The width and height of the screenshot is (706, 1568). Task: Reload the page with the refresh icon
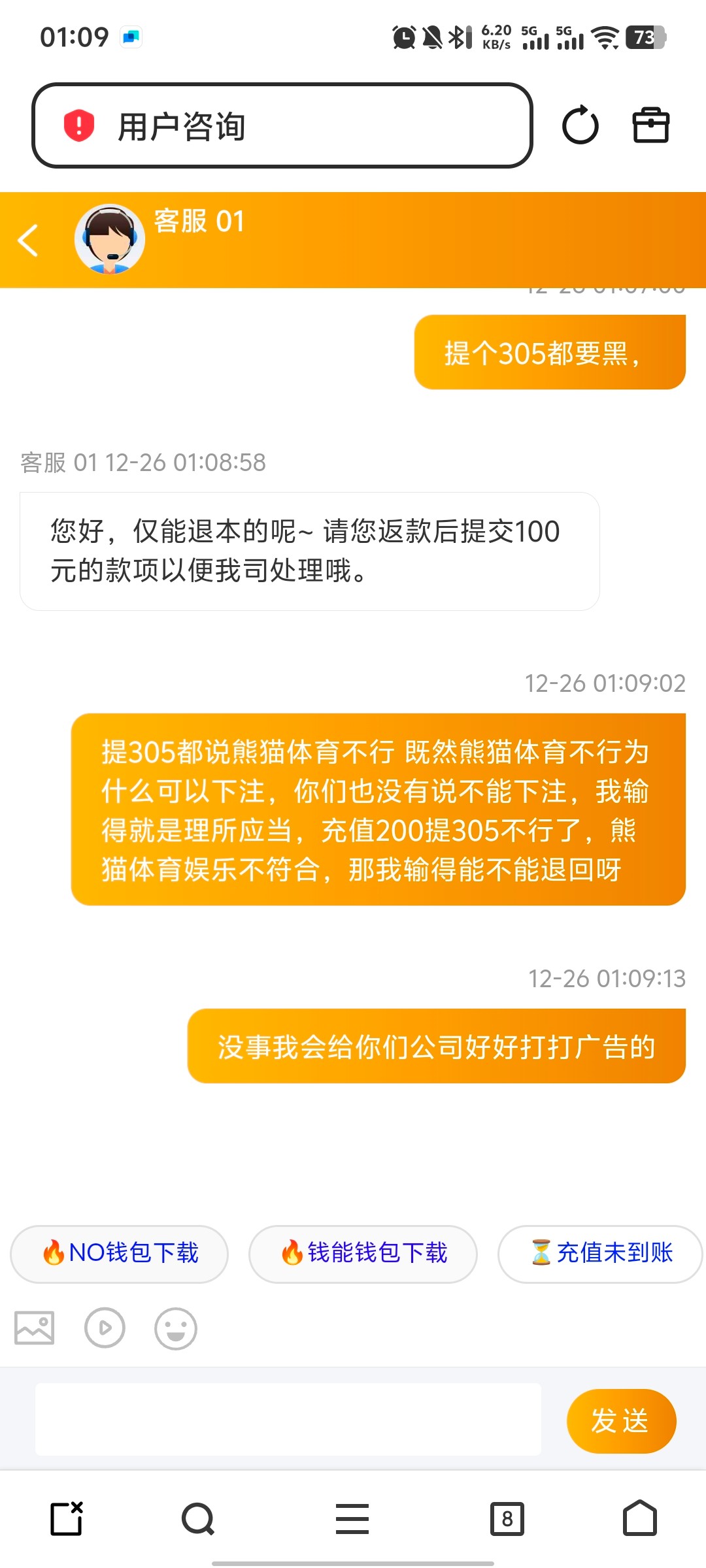[x=580, y=125]
